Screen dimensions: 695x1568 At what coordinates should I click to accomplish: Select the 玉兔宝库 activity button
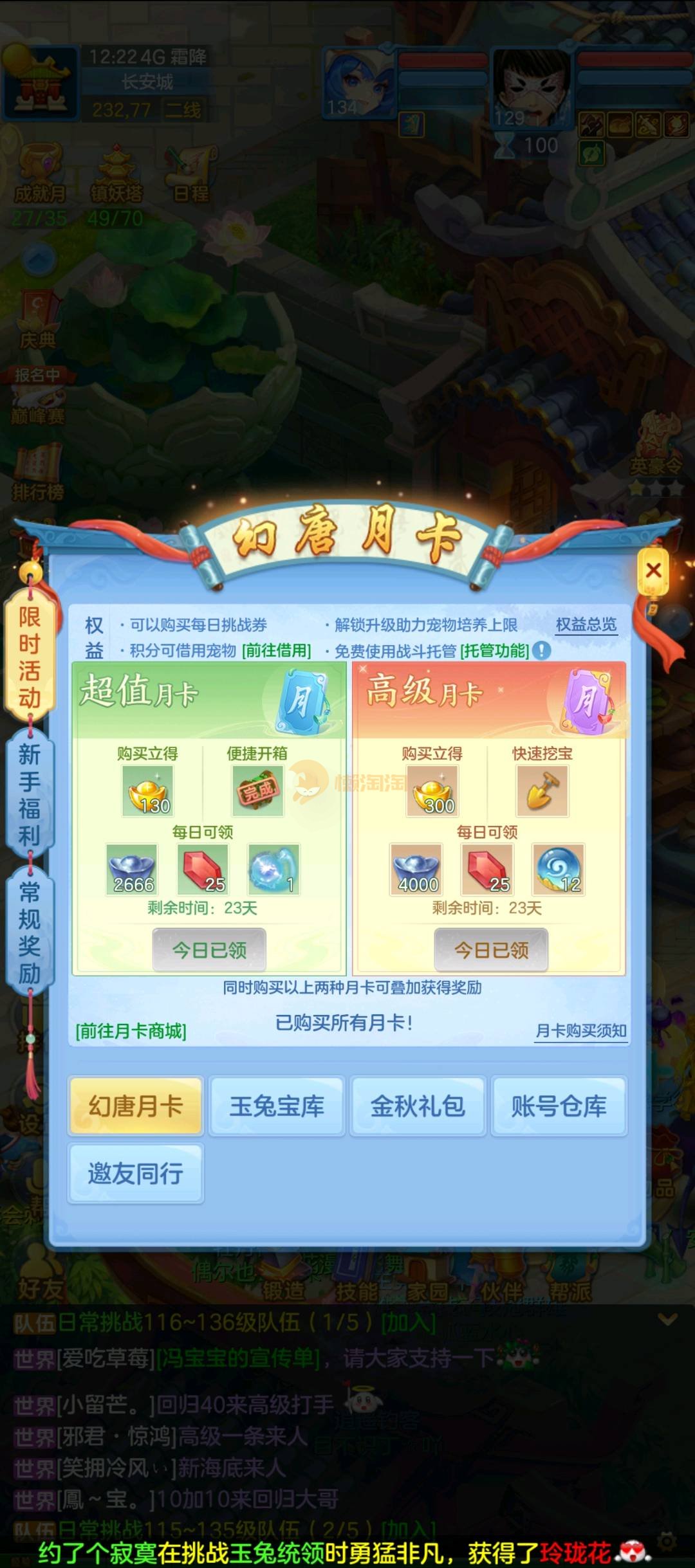[277, 1106]
